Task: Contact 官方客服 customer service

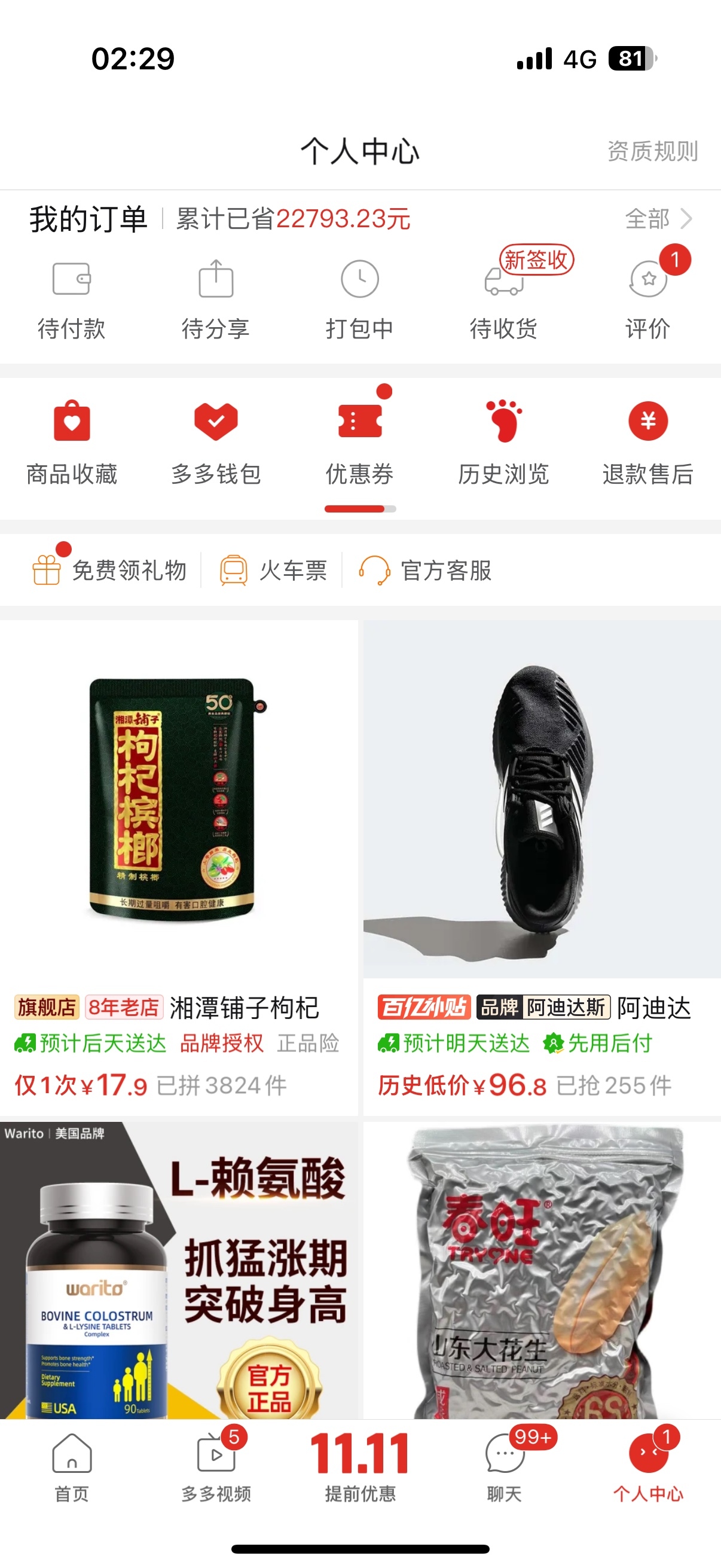Action: pos(425,571)
